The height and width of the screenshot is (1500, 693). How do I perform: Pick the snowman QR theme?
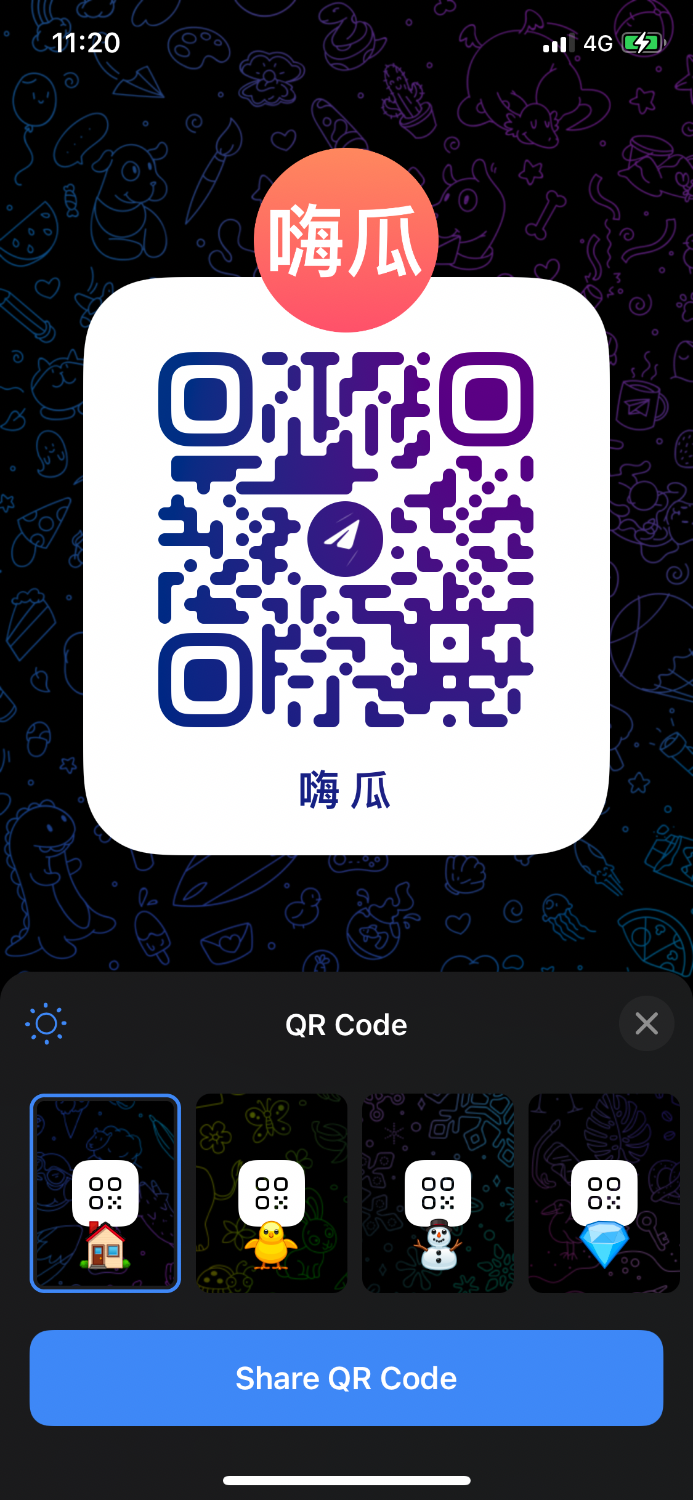[x=437, y=1193]
